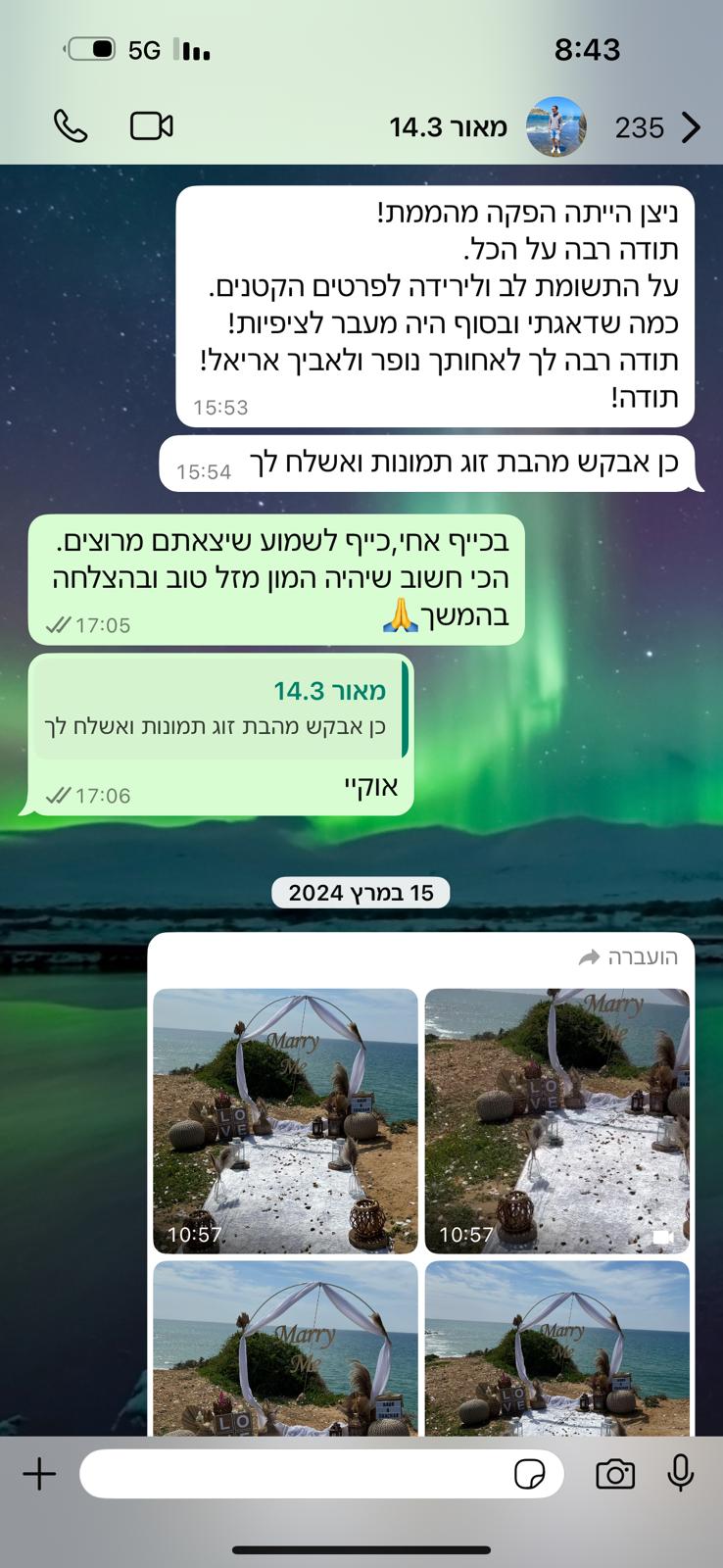Image resolution: width=723 pixels, height=1568 pixels.
Task: Start a video call with מאור 14.3
Action: [152, 126]
